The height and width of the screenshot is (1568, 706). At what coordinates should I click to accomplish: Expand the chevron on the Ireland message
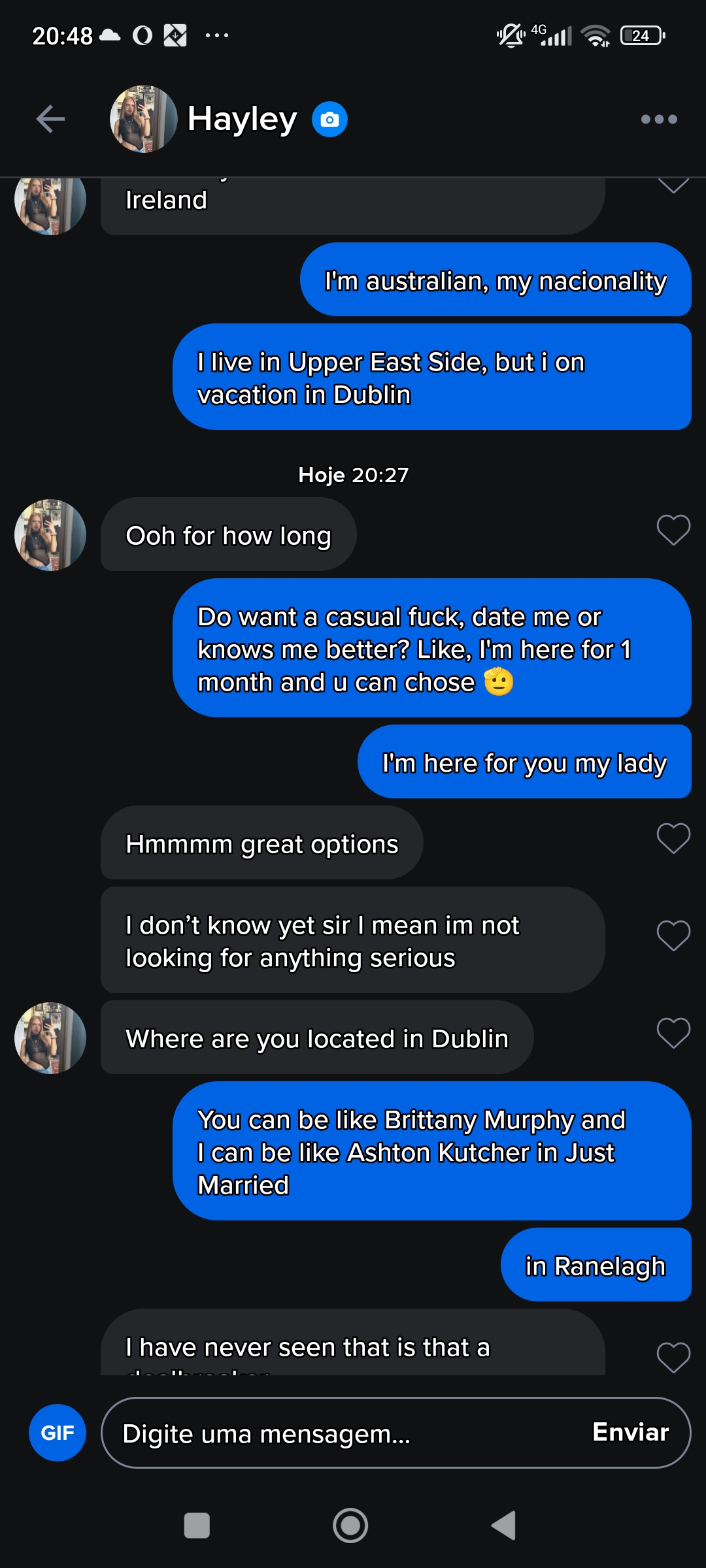pyautogui.click(x=674, y=185)
